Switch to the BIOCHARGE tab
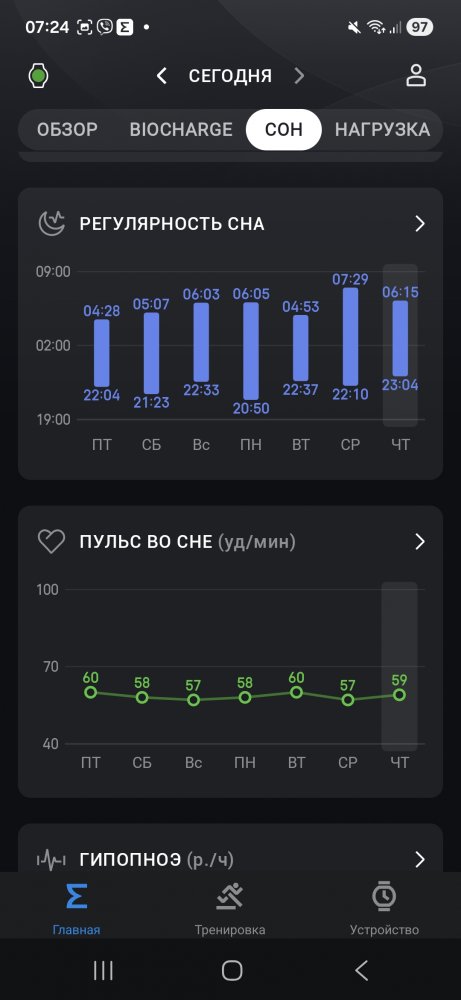This screenshot has width=461, height=1000. click(181, 129)
